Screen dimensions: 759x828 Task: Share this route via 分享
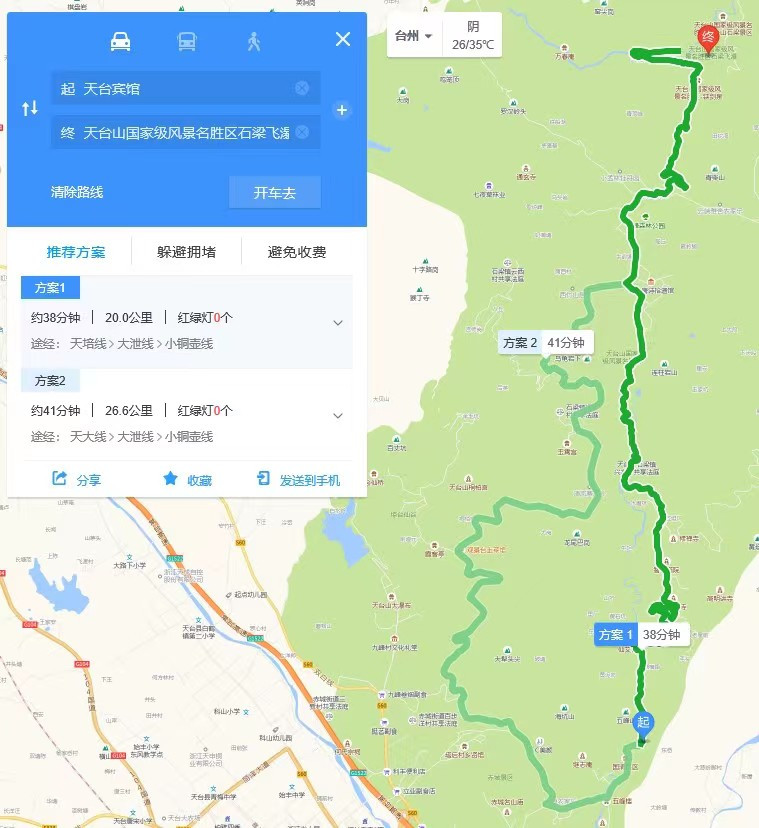[x=77, y=480]
